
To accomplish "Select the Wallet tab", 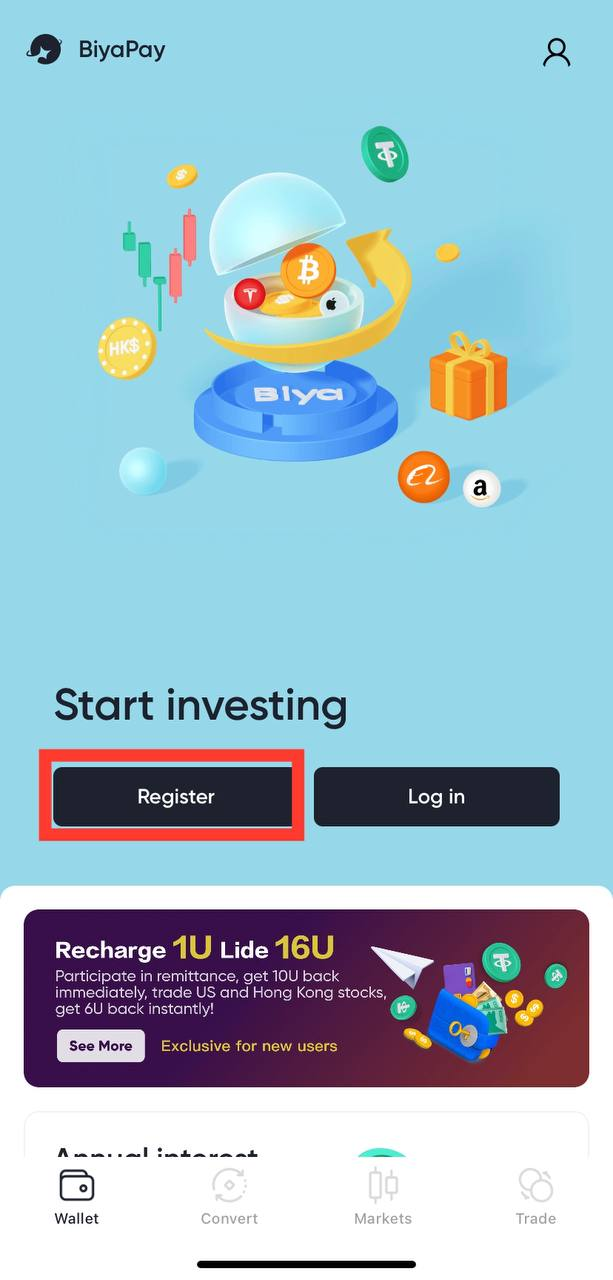I will pos(77,1197).
